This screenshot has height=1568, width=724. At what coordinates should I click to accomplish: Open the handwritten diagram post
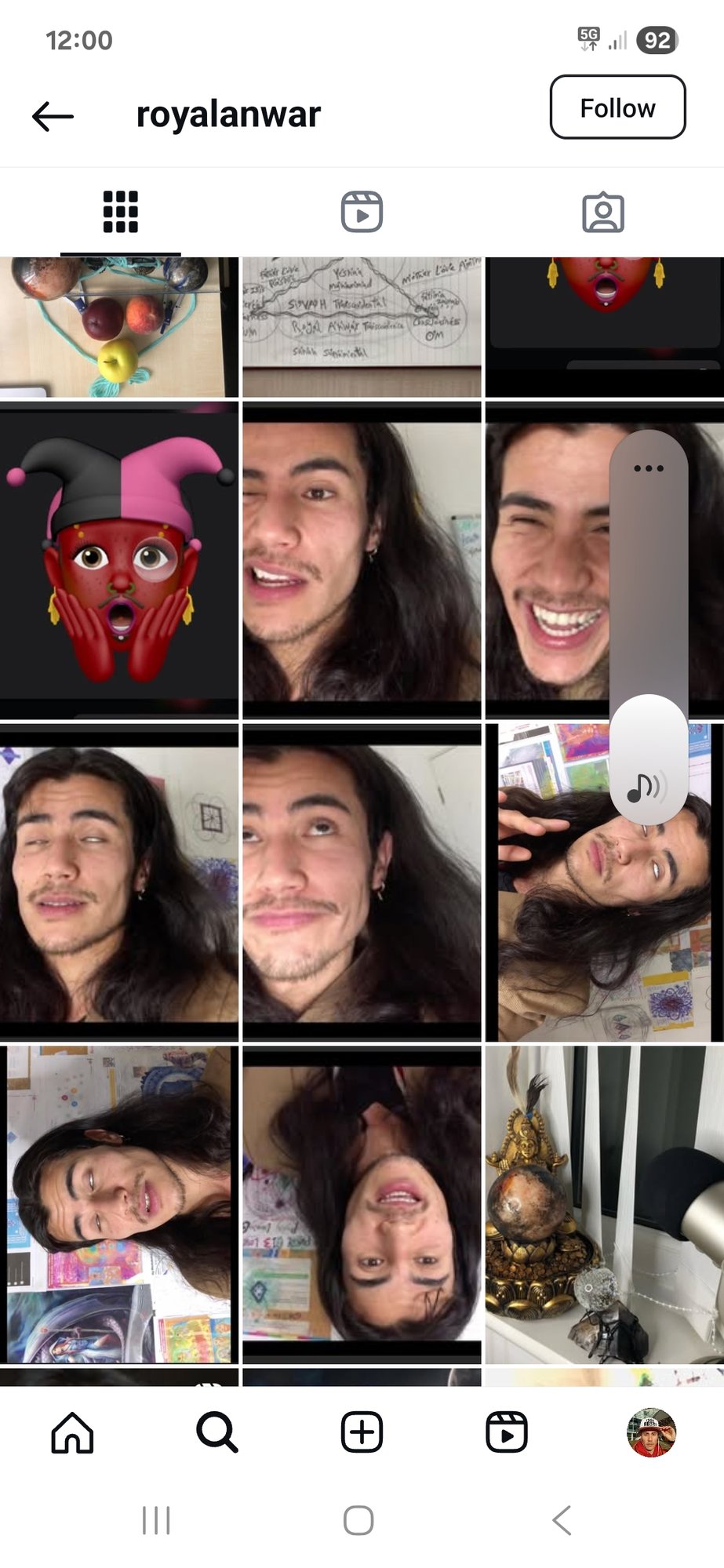click(x=362, y=327)
